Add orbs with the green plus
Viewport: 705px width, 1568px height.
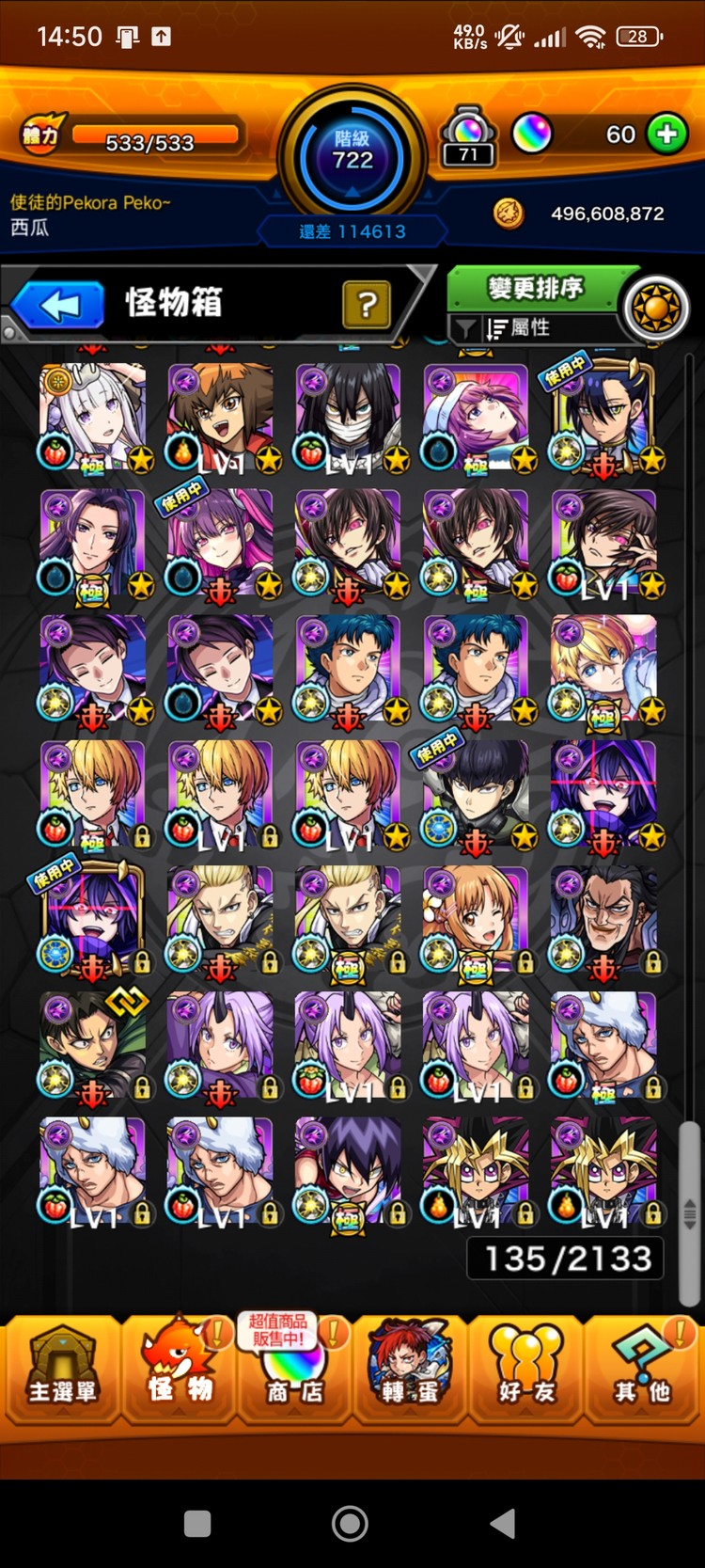(x=666, y=135)
